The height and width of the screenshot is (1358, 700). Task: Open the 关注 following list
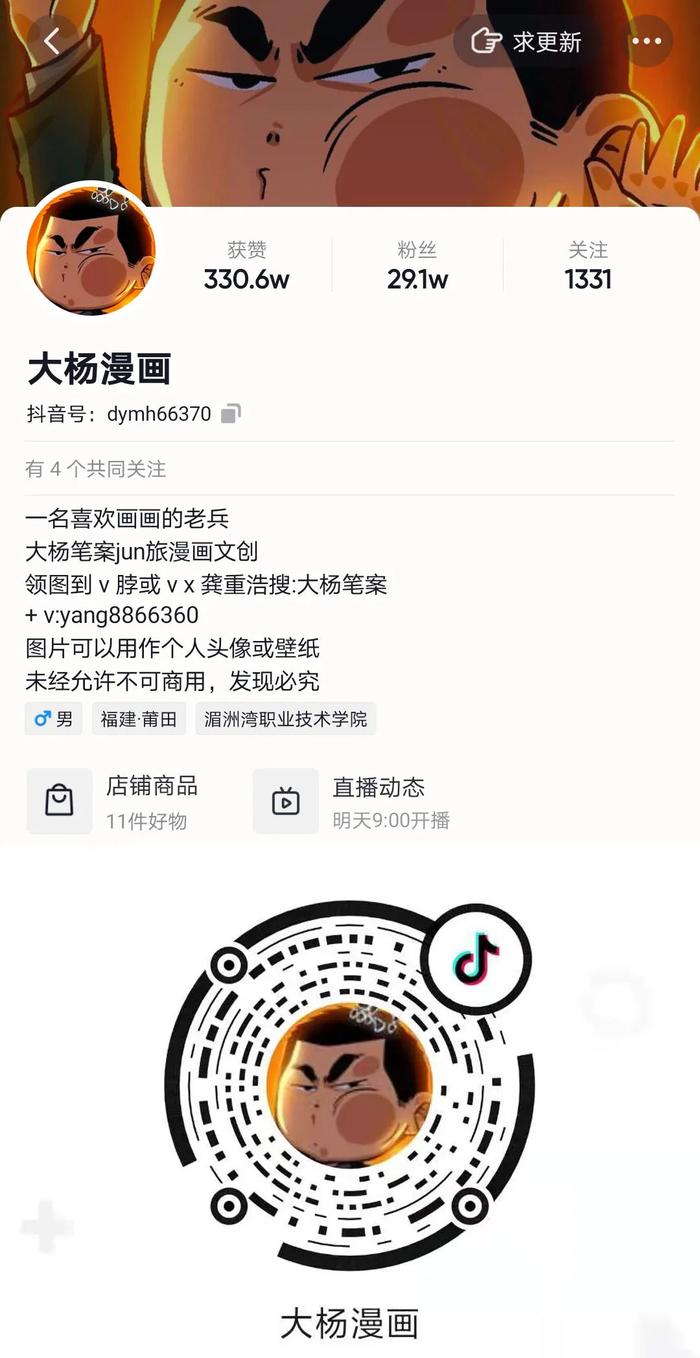pos(588,265)
